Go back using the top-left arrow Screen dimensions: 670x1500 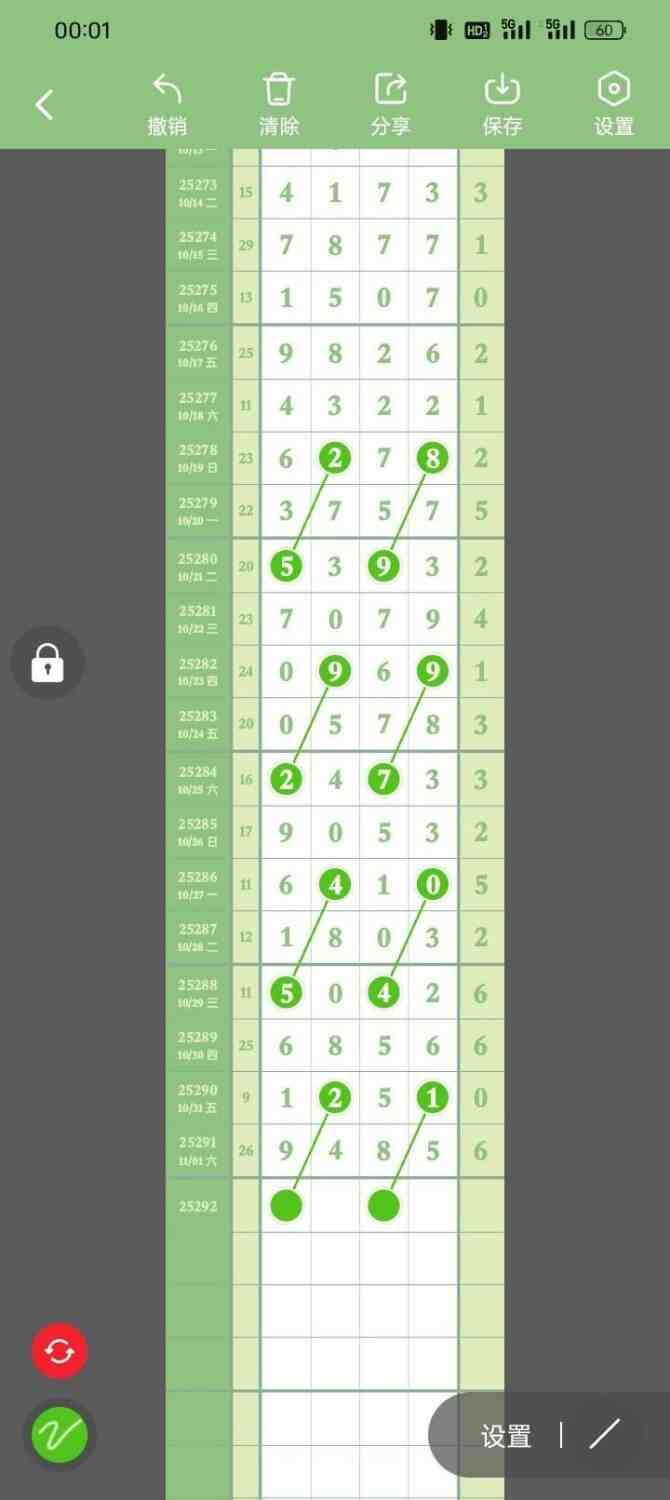tap(44, 104)
